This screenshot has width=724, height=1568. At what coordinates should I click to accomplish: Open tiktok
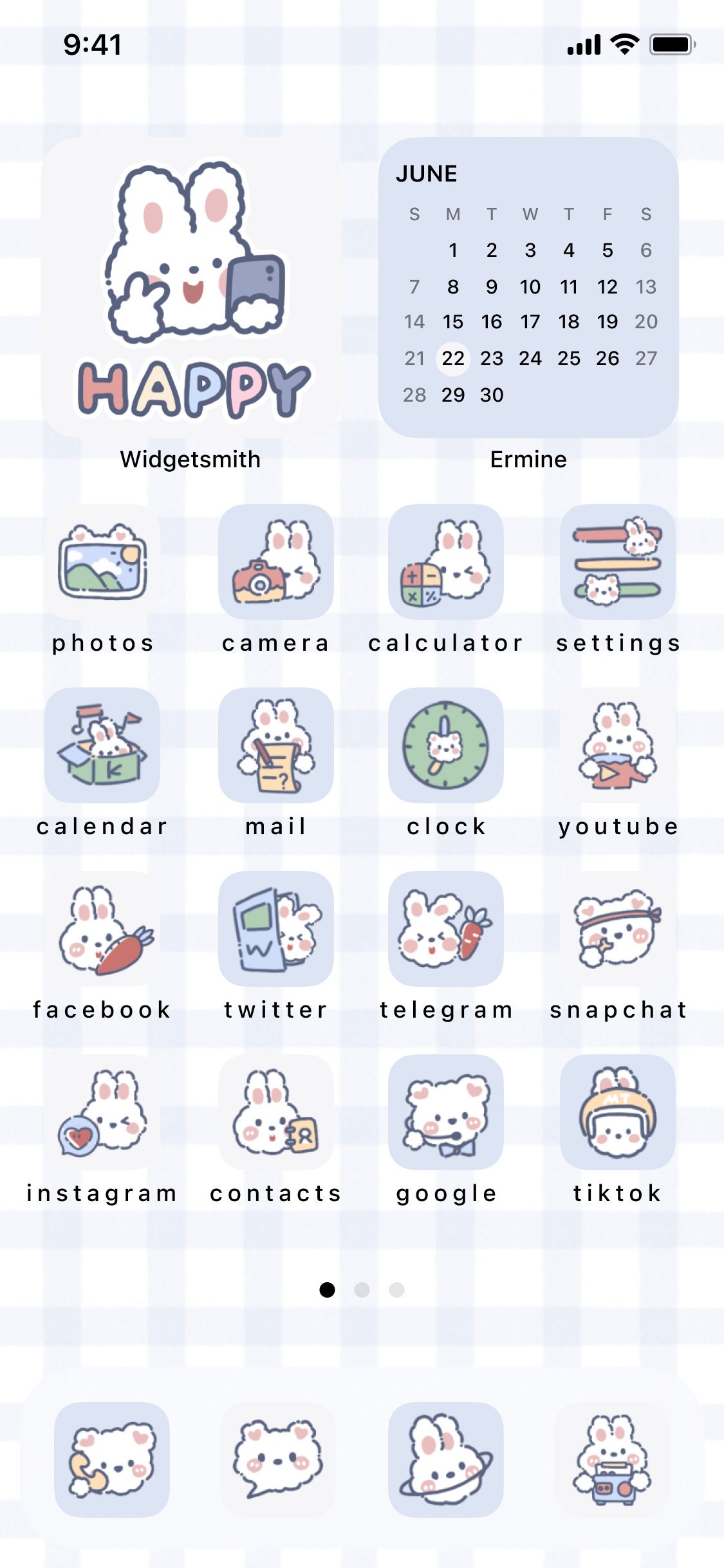click(618, 1112)
